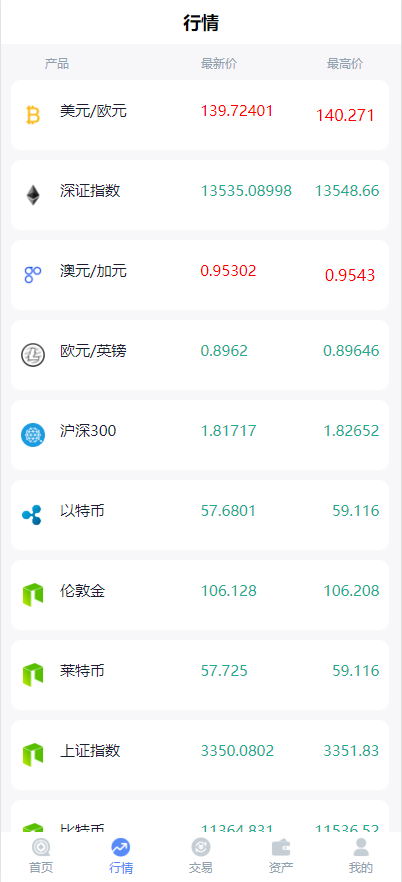View the 上证指数 row
This screenshot has width=402, height=882.
click(x=200, y=755)
